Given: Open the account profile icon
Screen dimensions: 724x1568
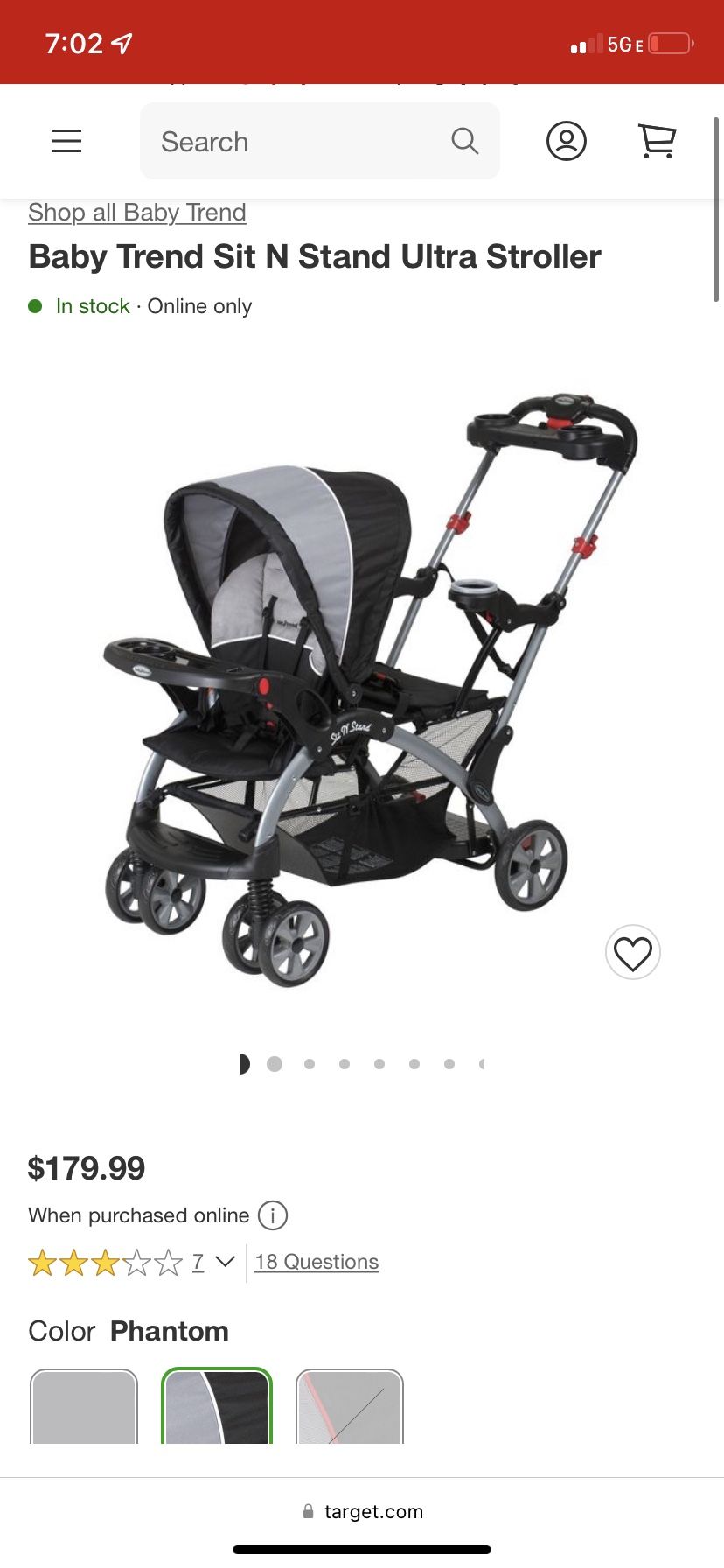Looking at the screenshot, I should [x=567, y=141].
